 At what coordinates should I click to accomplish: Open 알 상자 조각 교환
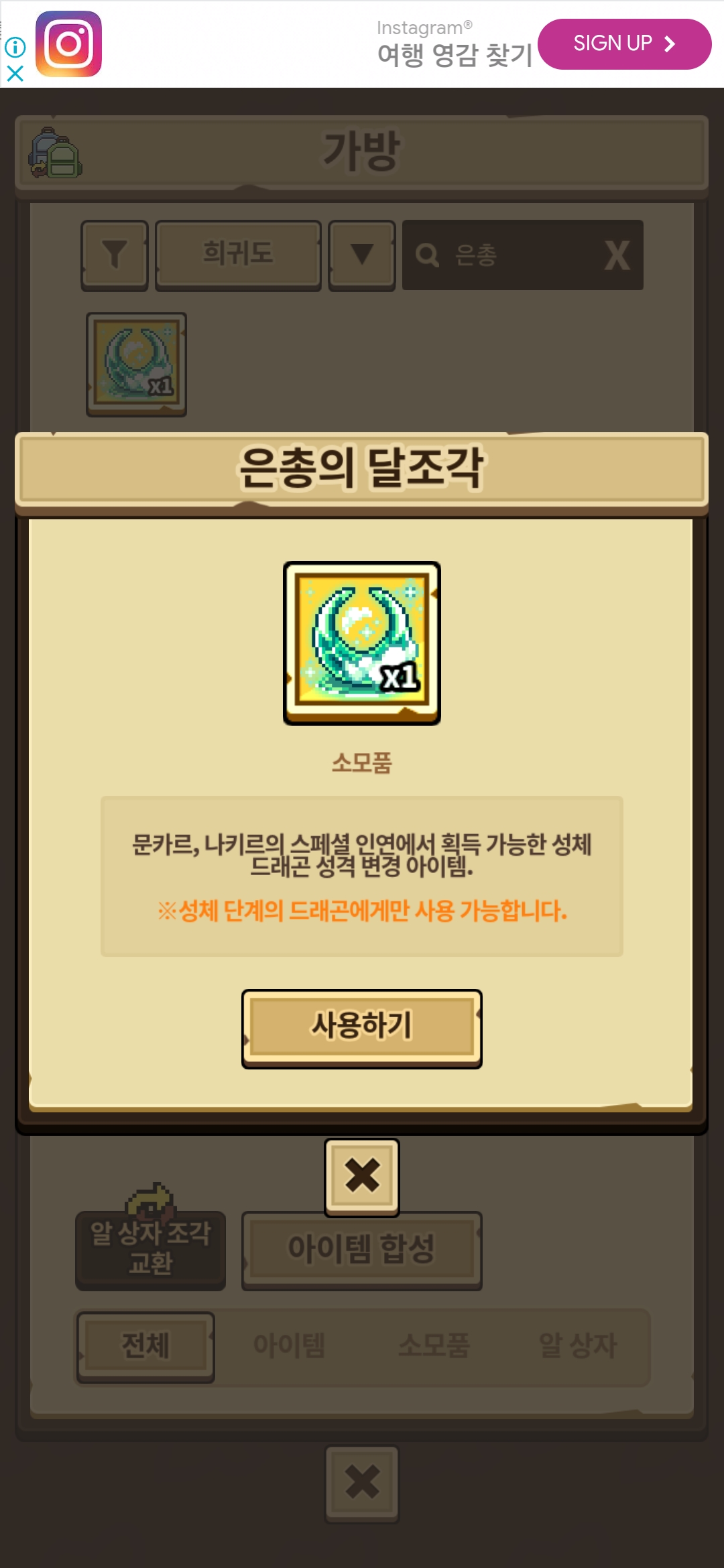coord(150,1248)
